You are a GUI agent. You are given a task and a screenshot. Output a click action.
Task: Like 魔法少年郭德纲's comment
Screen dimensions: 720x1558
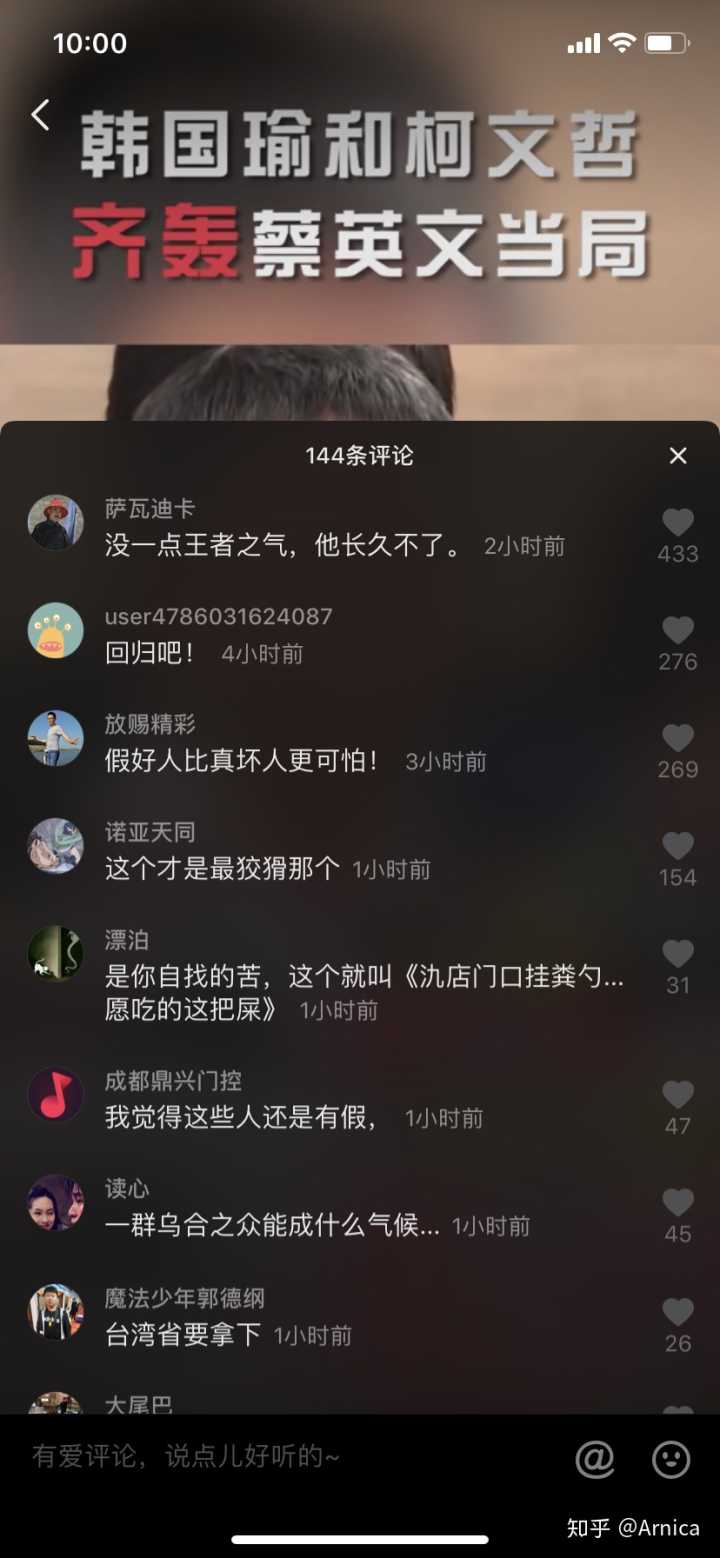(678, 1313)
